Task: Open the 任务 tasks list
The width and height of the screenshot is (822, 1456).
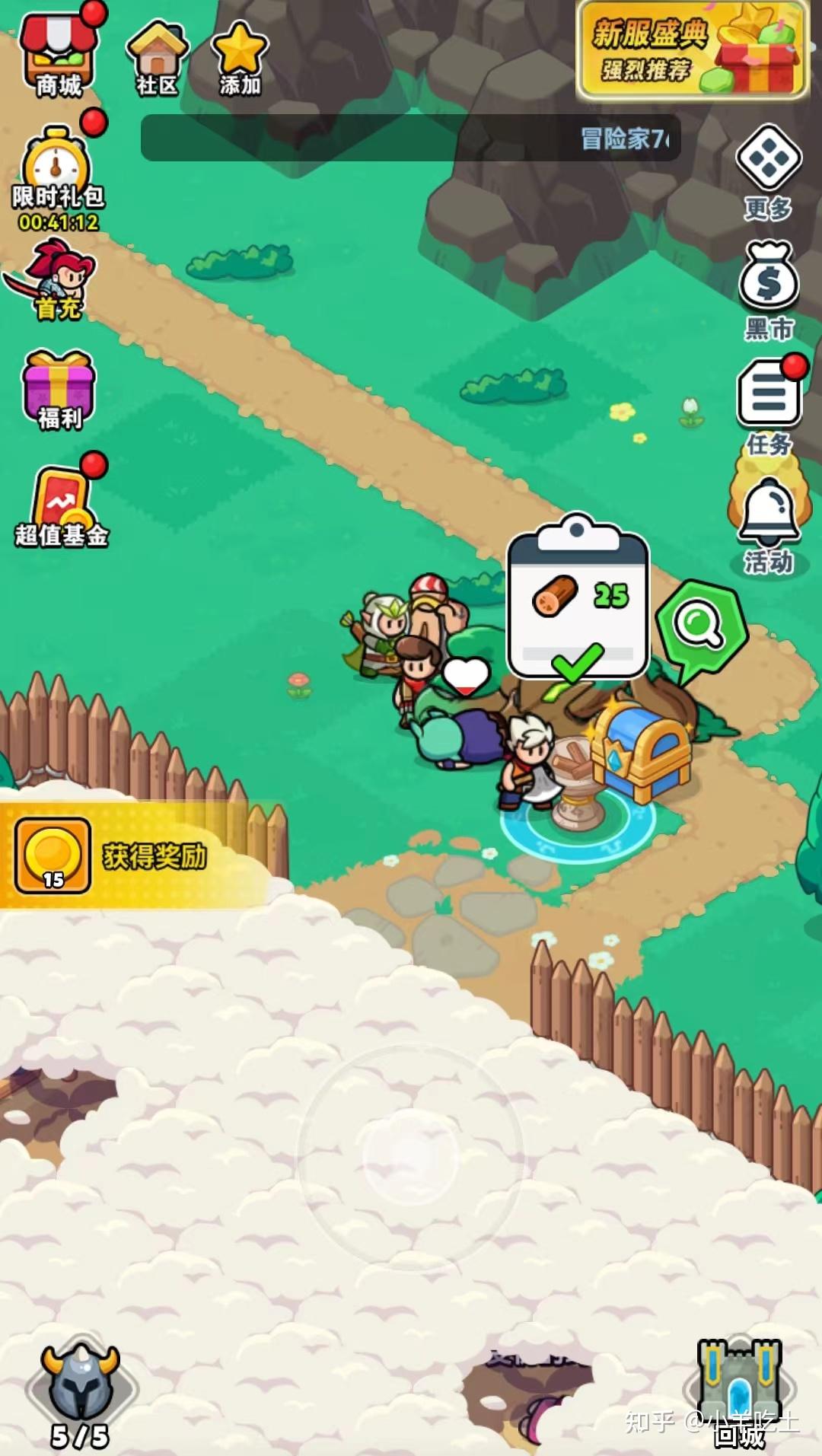Action: (769, 405)
